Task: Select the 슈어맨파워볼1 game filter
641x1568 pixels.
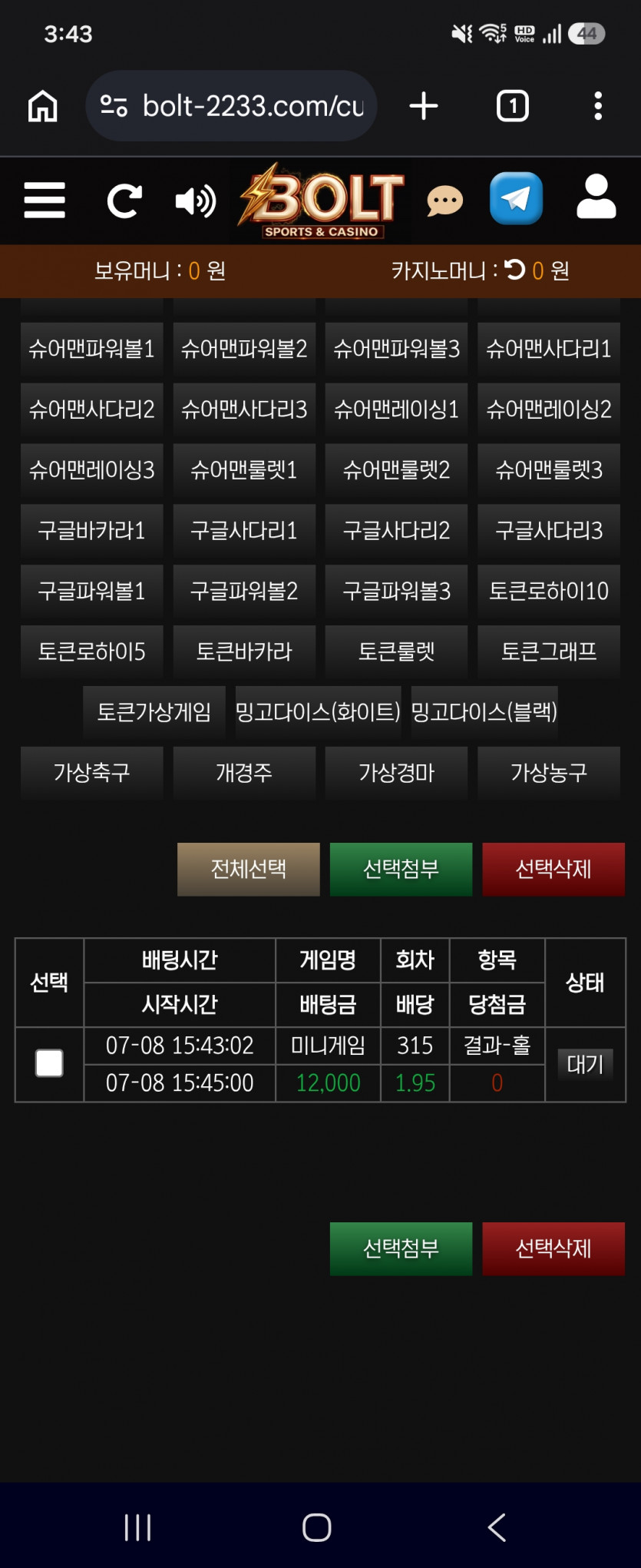Action: tap(91, 349)
